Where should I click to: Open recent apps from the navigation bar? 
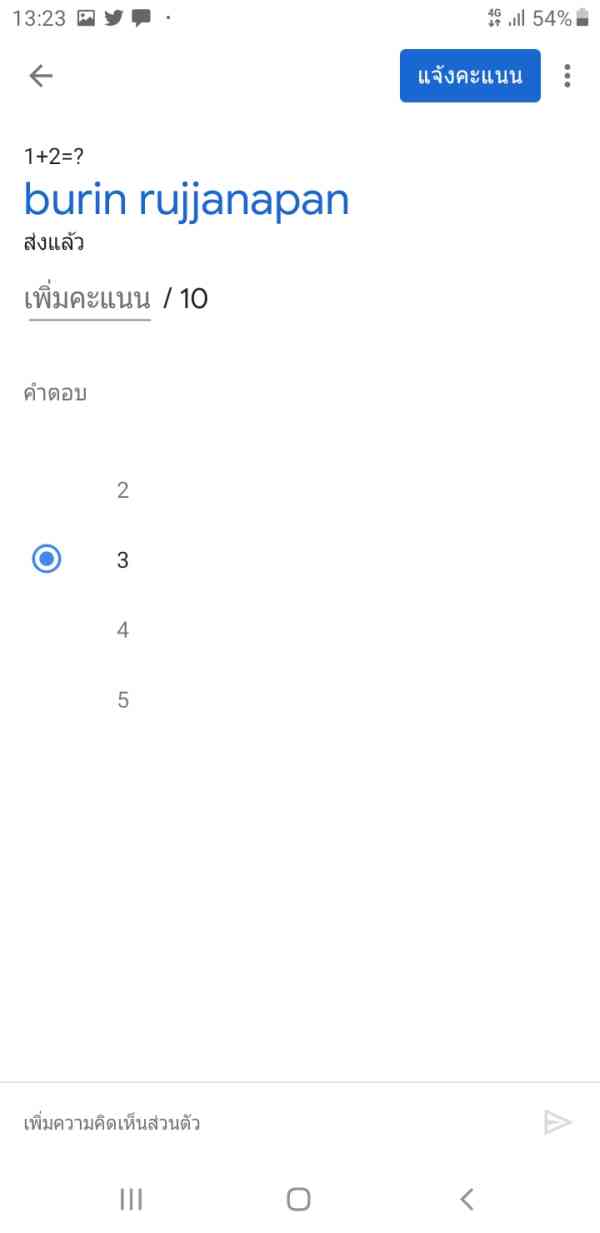coord(131,1199)
